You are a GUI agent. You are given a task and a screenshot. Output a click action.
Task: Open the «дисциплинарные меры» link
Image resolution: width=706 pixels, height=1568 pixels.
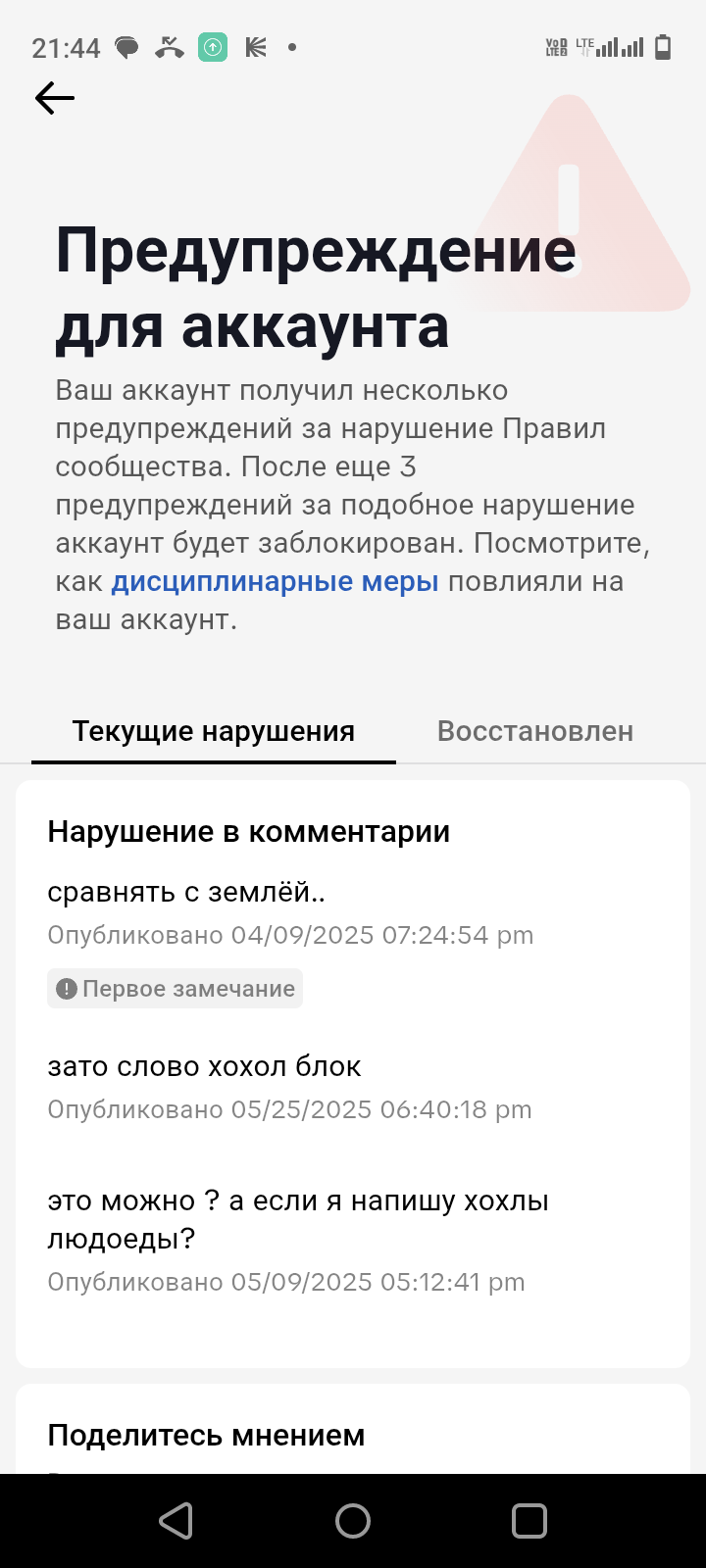pos(275,581)
